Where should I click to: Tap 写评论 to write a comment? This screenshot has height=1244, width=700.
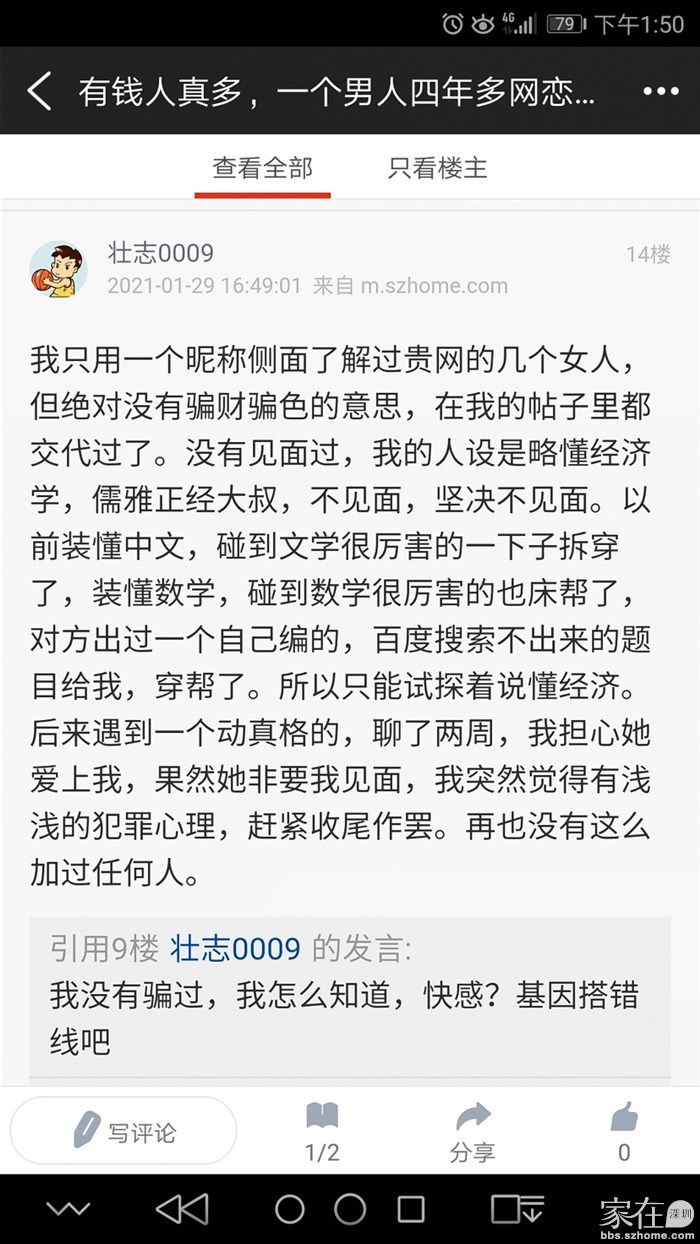124,1131
